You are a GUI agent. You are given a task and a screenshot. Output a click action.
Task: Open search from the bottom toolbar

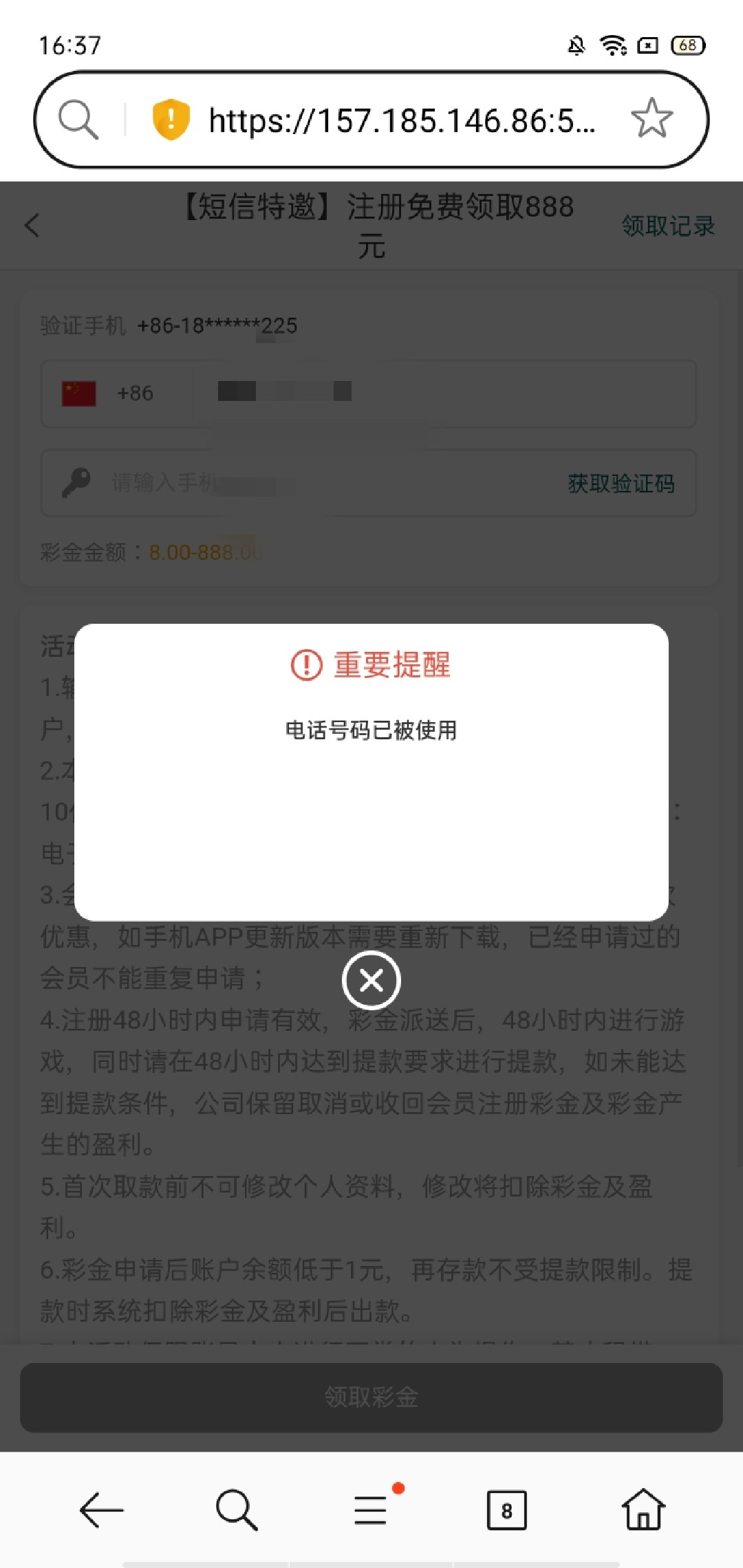click(236, 1510)
